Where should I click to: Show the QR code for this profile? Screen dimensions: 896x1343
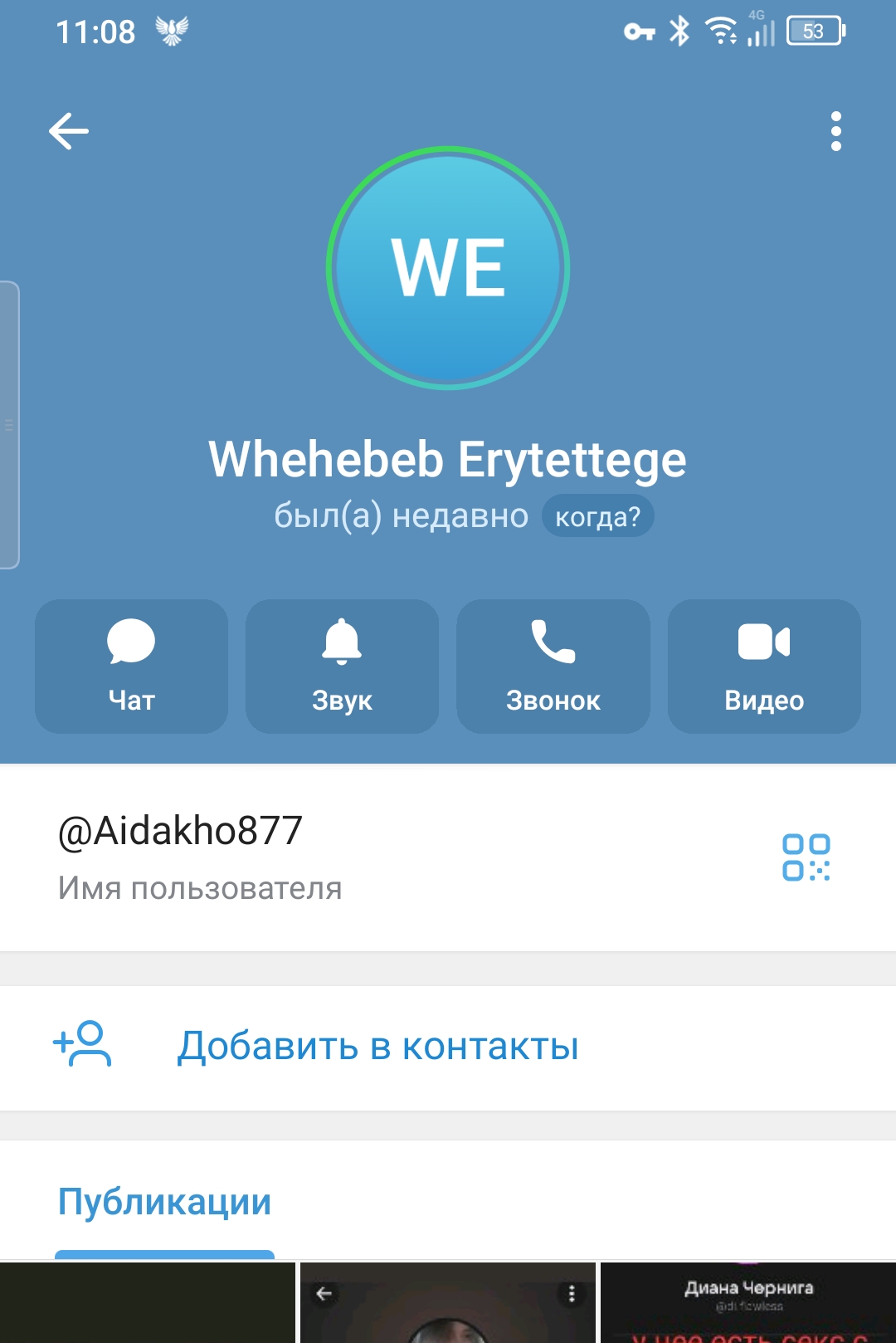tap(806, 857)
